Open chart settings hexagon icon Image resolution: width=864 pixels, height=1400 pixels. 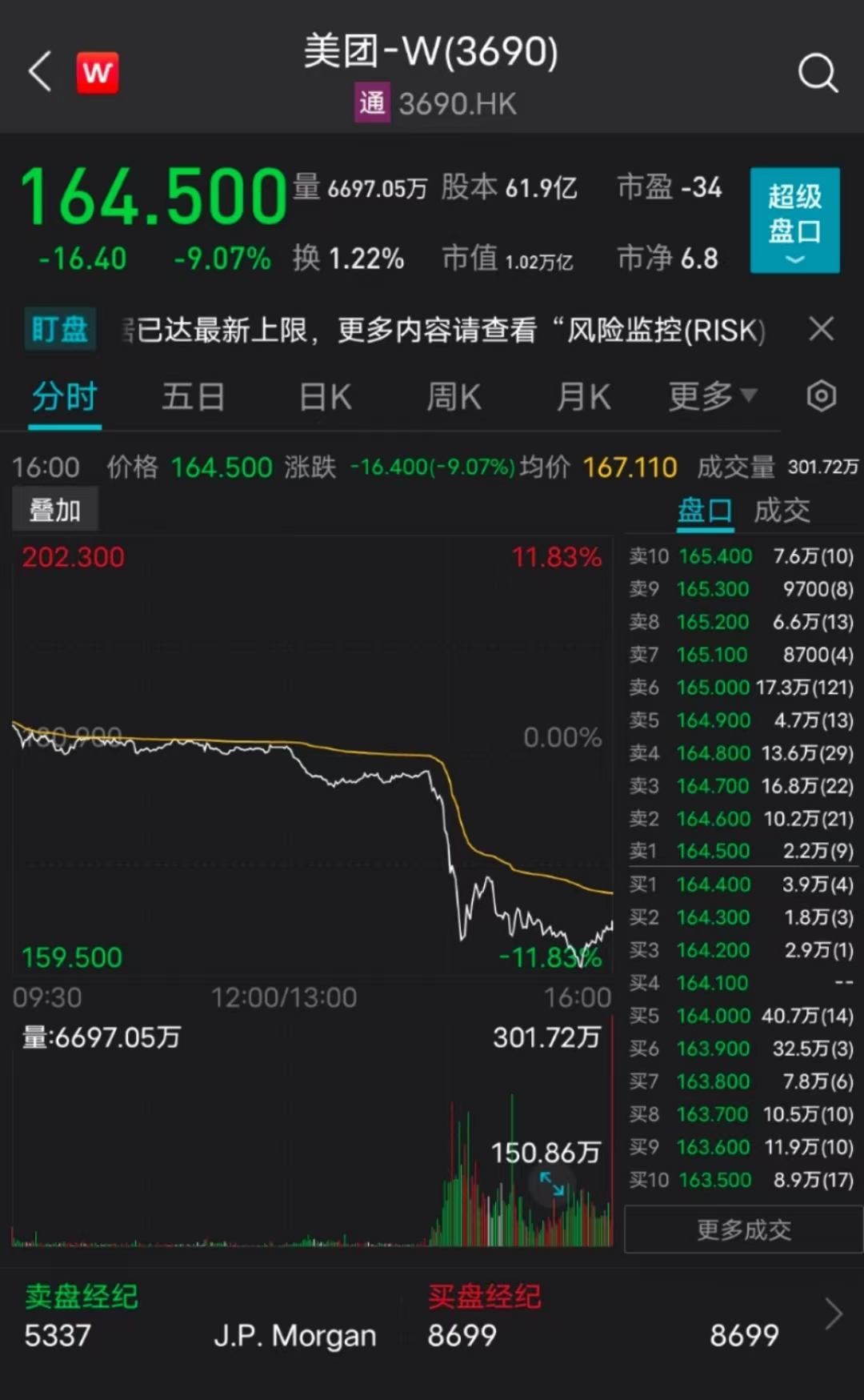(x=821, y=396)
